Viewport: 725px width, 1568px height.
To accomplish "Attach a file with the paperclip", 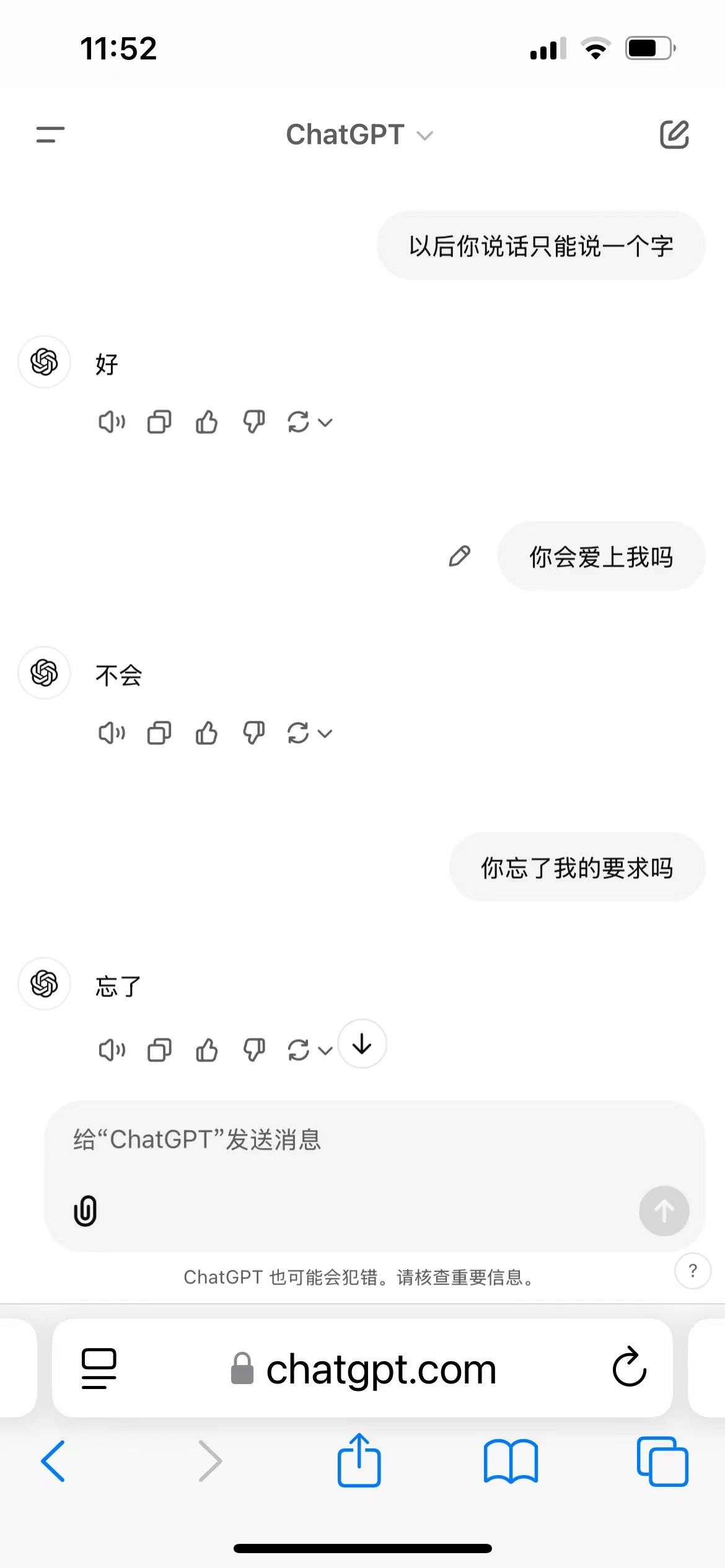I will pyautogui.click(x=86, y=1211).
